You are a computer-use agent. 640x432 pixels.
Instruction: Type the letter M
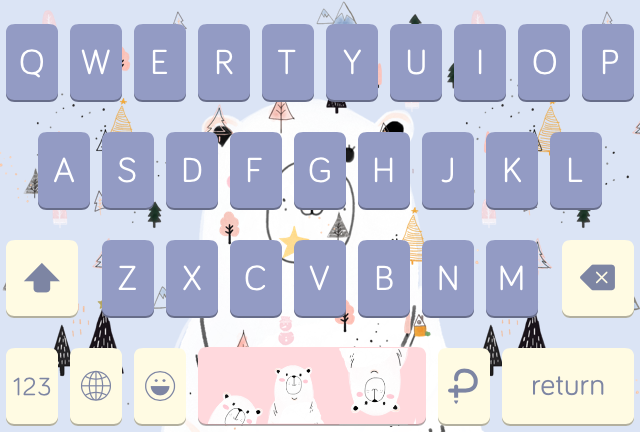click(x=512, y=277)
